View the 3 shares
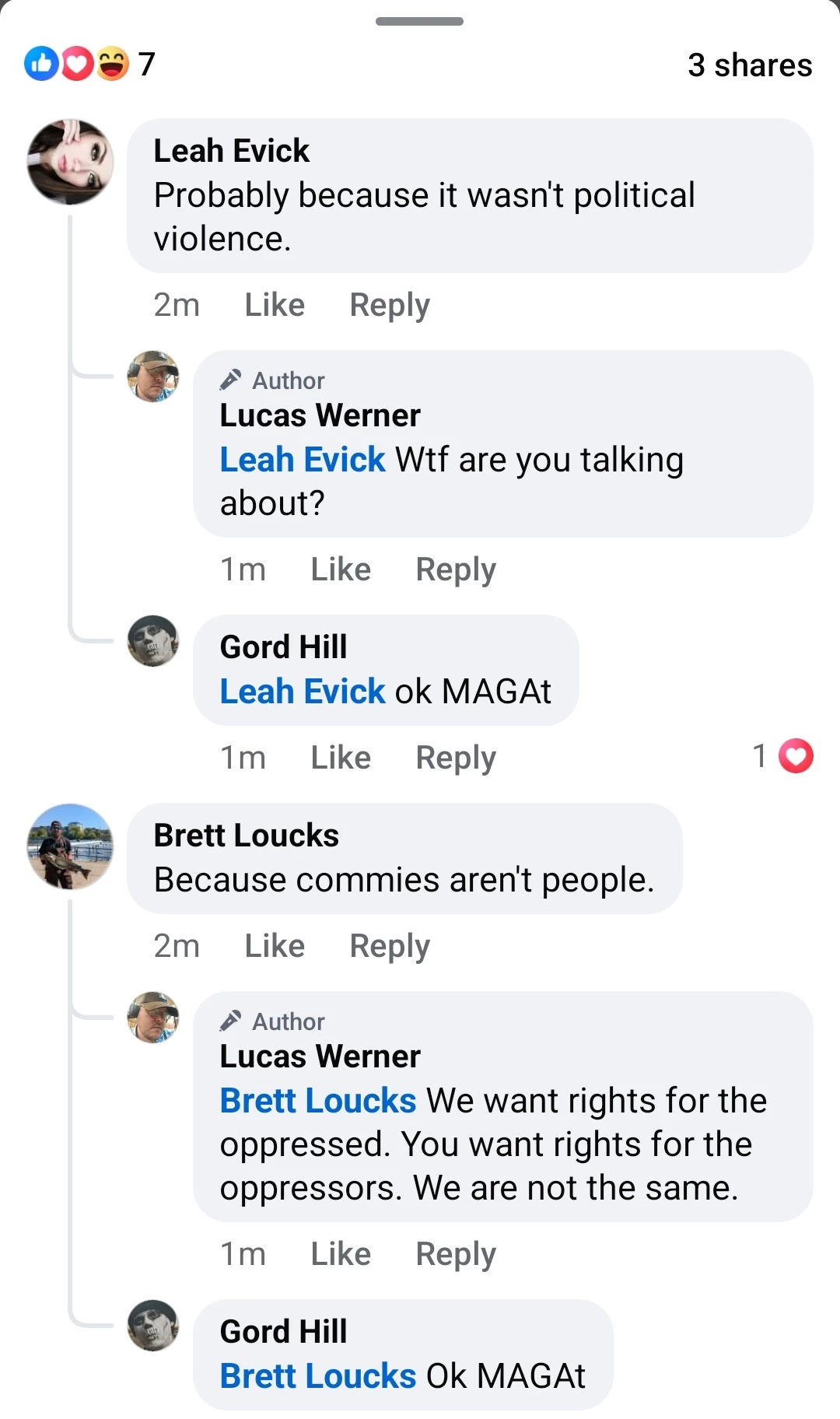The height and width of the screenshot is (1419, 840). click(749, 65)
